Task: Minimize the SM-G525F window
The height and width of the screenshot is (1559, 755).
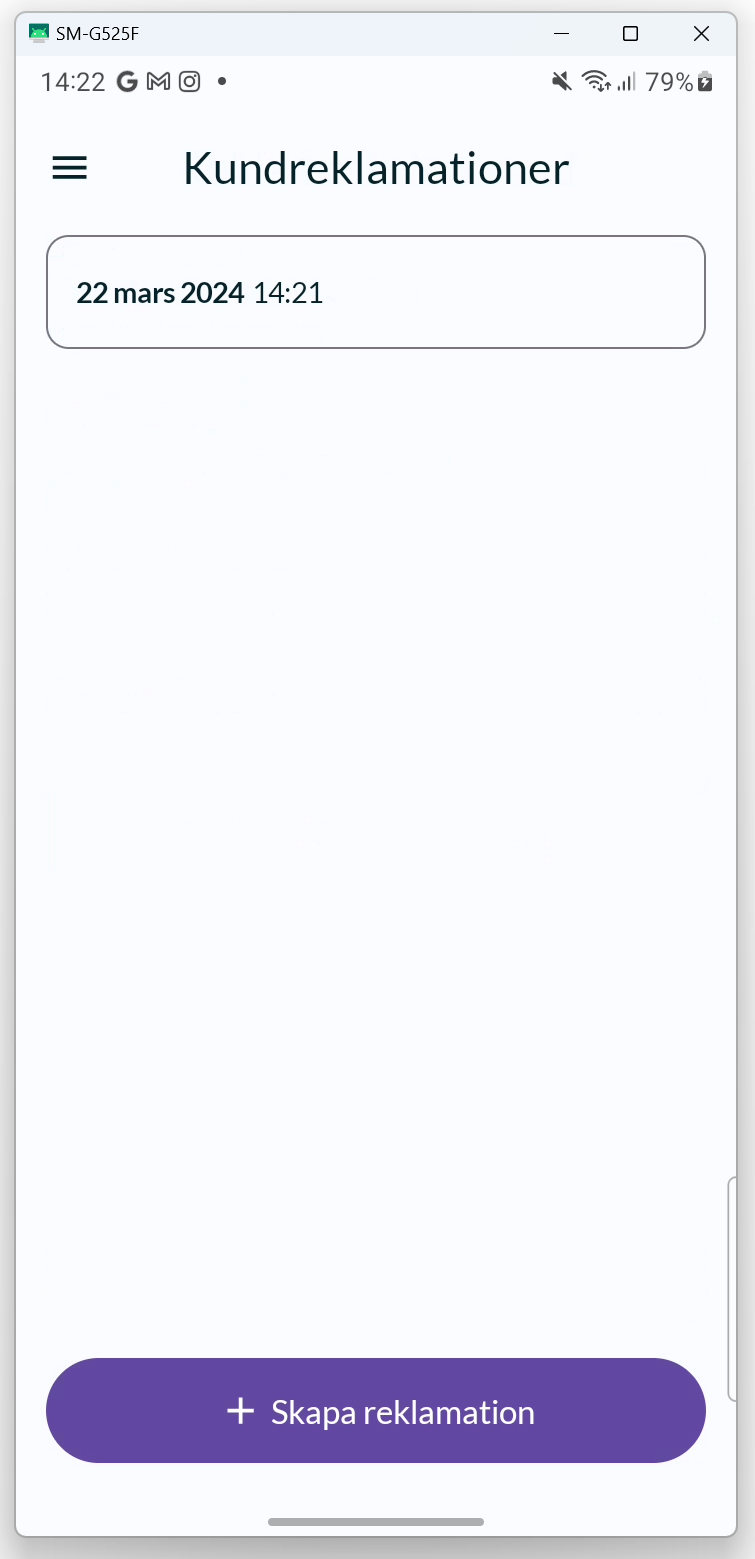Action: tap(561, 34)
